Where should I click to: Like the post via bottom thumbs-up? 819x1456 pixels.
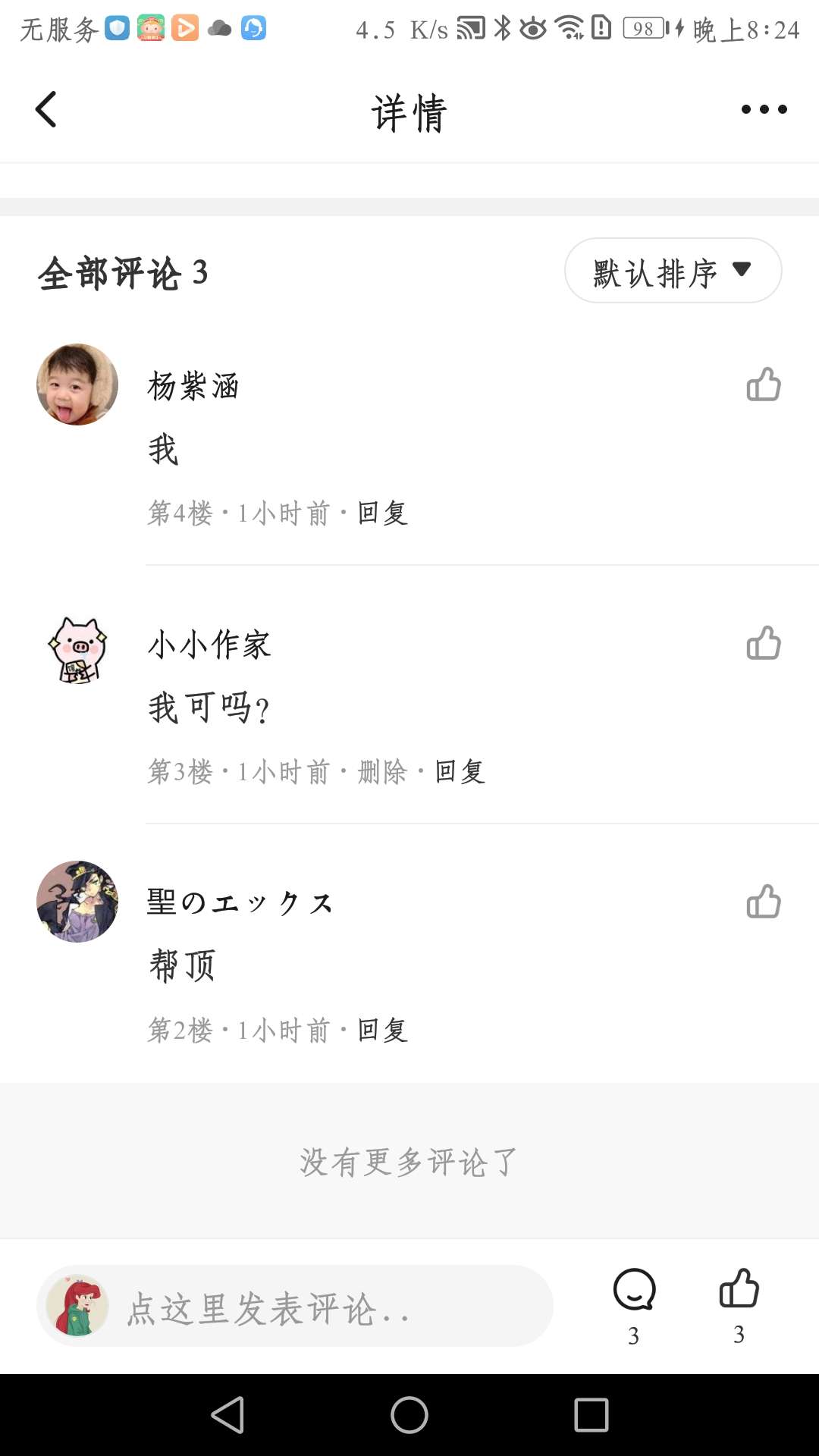pyautogui.click(x=739, y=1289)
